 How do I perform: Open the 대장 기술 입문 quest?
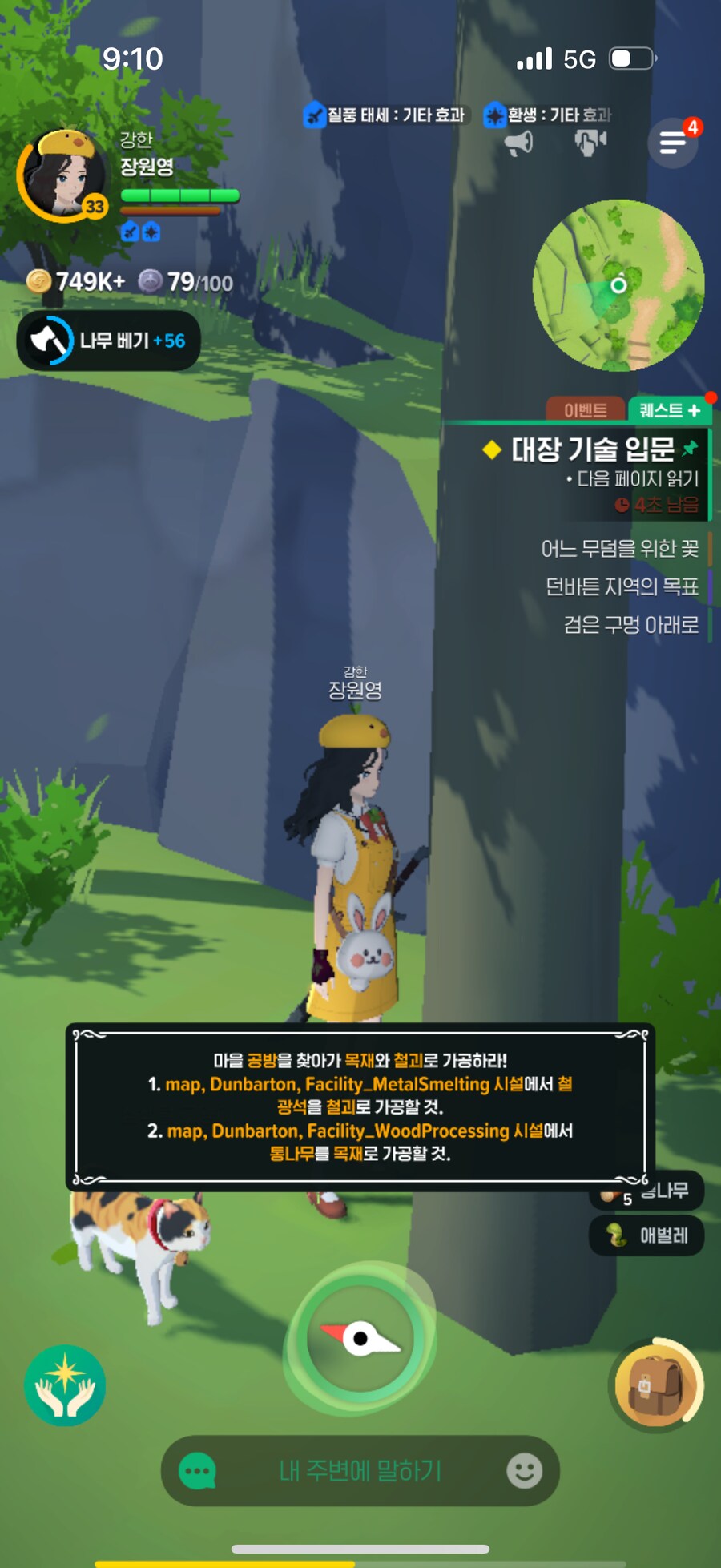click(593, 449)
